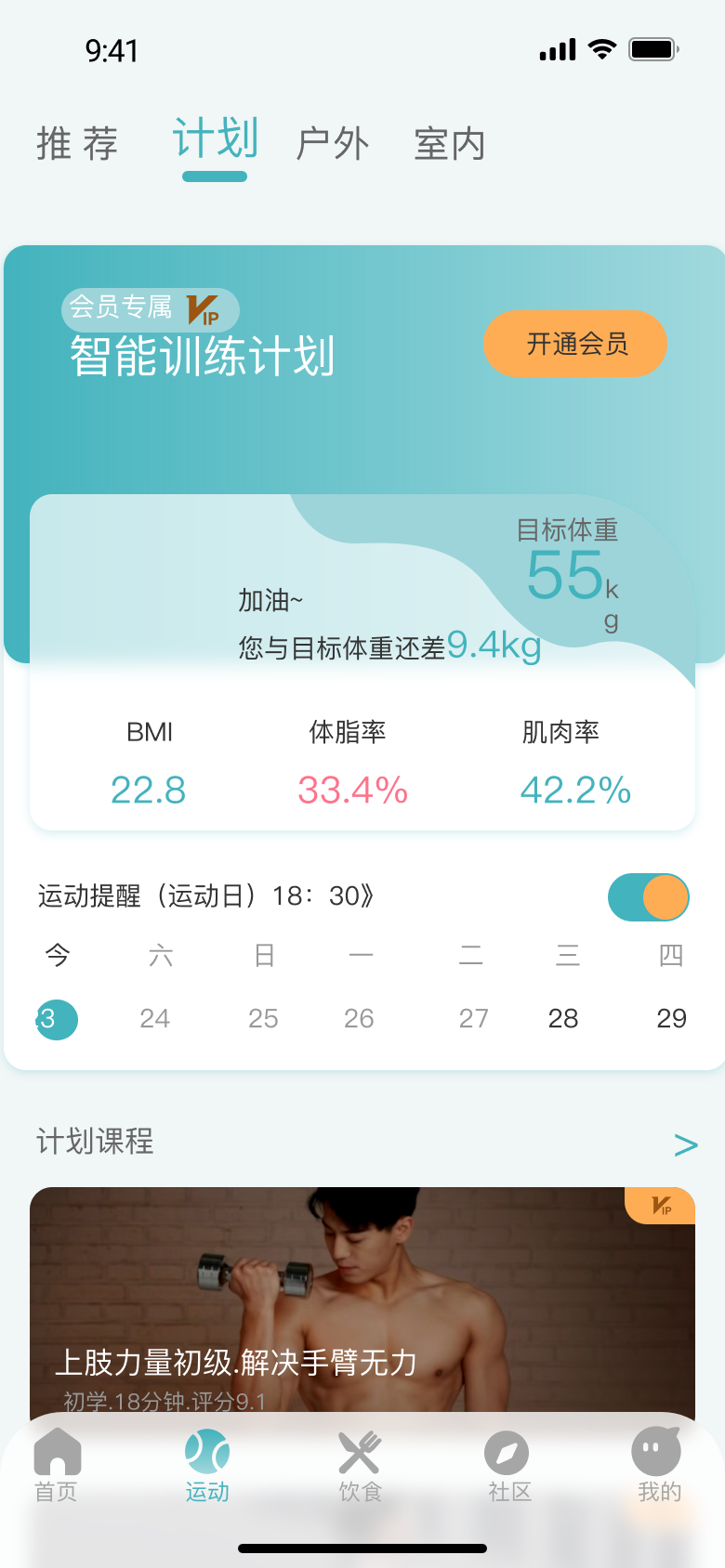Switch to the 推荐 tab

point(76,143)
